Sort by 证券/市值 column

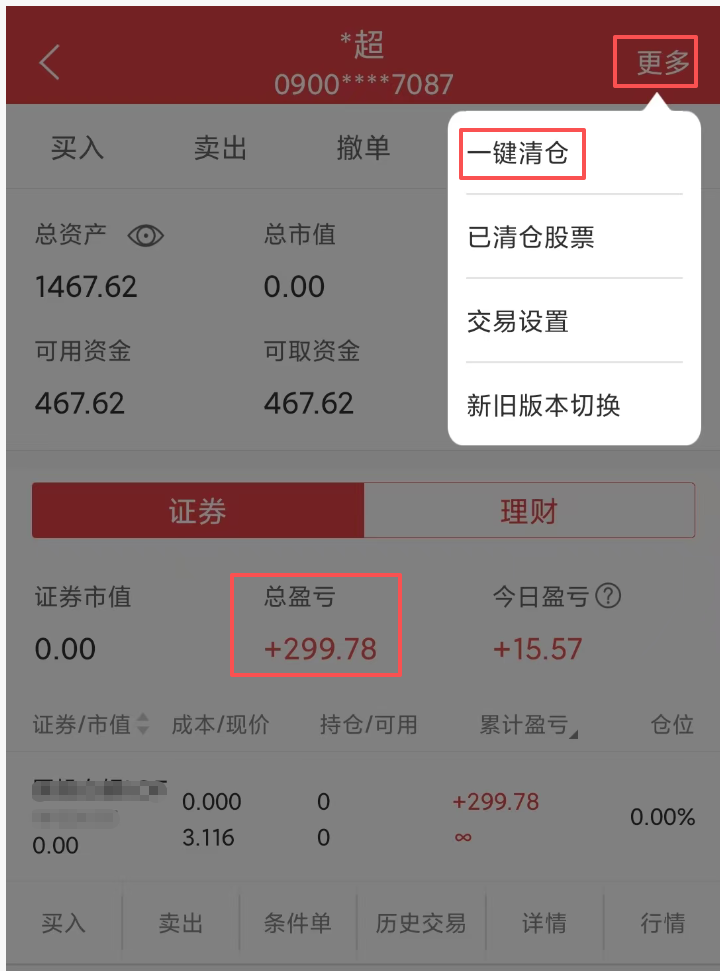91,725
